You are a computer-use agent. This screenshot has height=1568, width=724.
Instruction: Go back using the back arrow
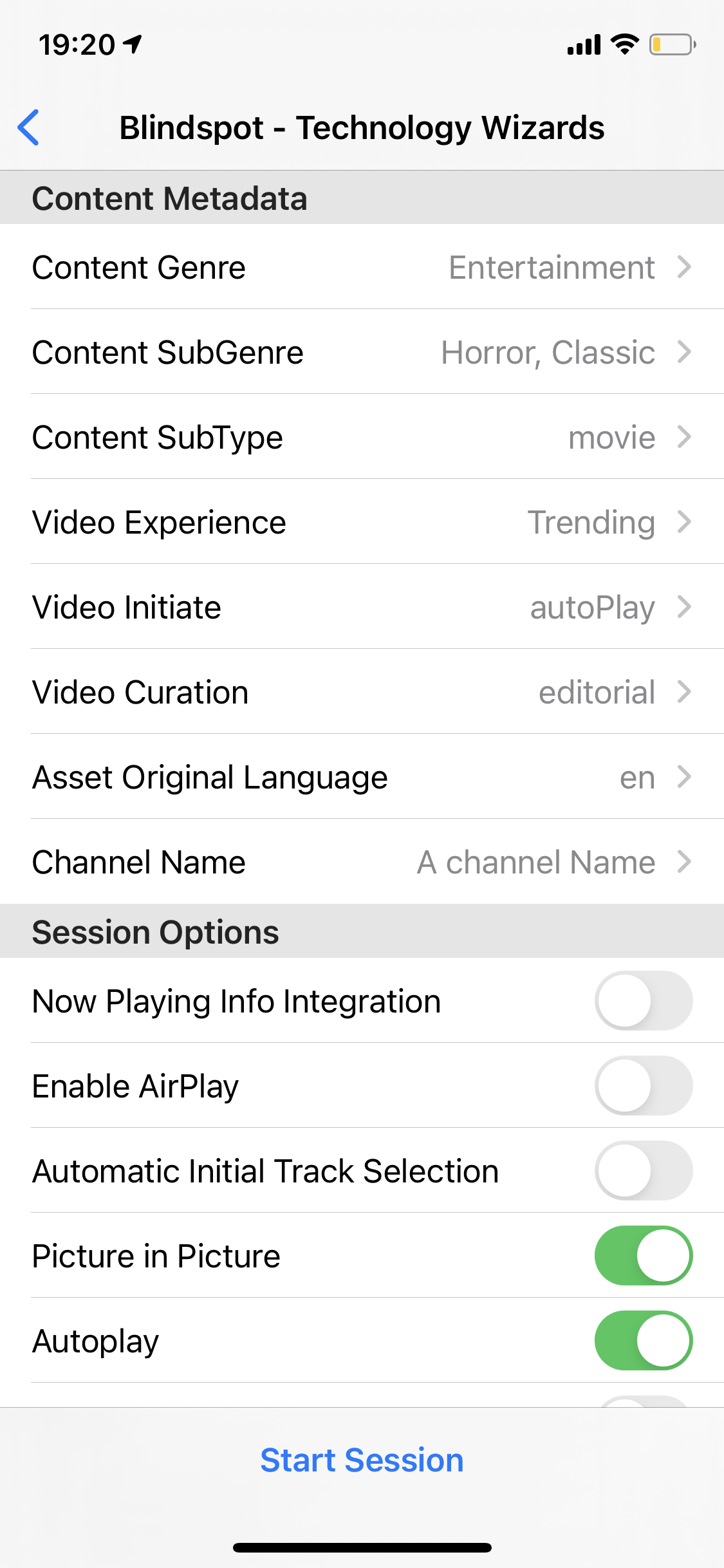tap(29, 127)
